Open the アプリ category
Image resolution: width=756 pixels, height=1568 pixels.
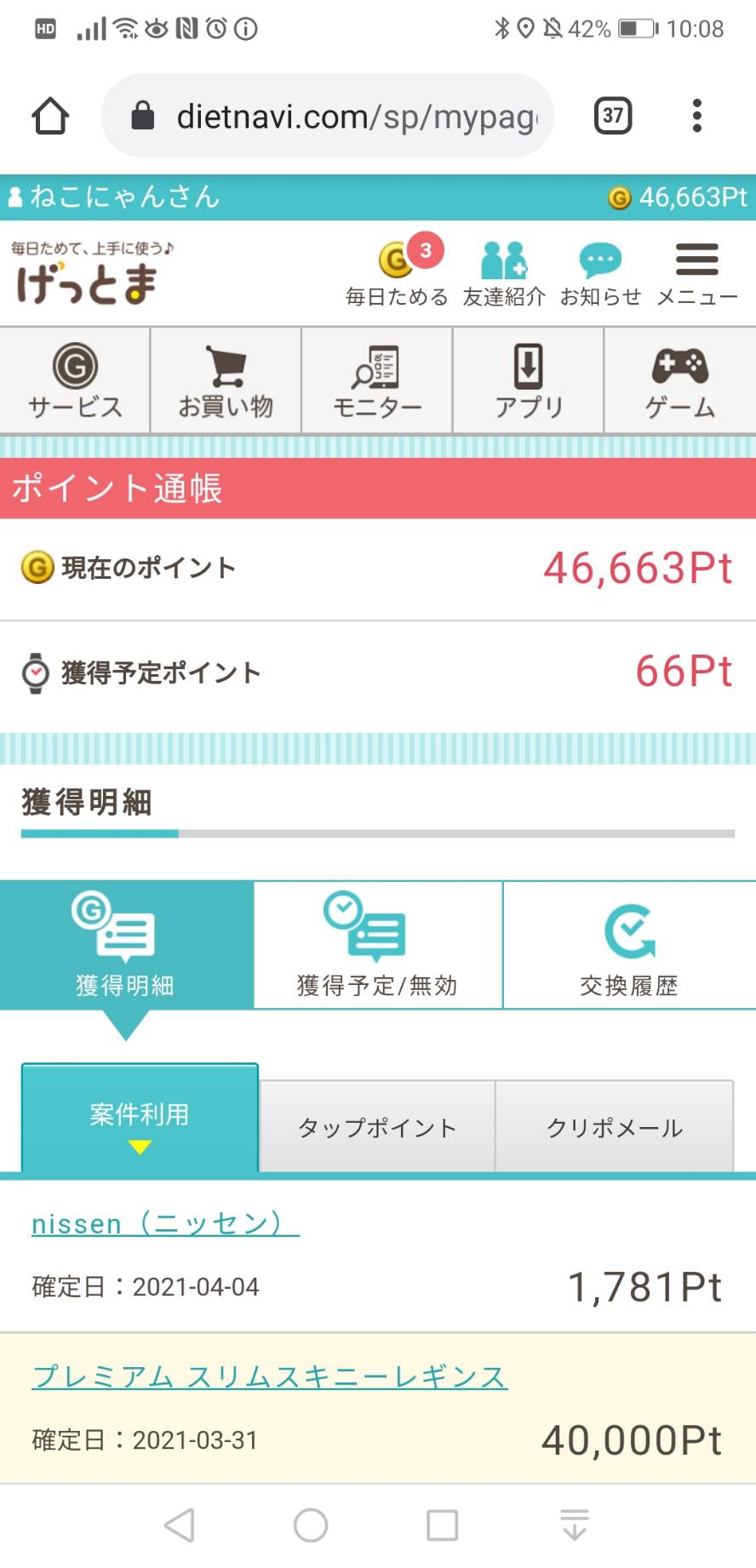click(x=529, y=381)
